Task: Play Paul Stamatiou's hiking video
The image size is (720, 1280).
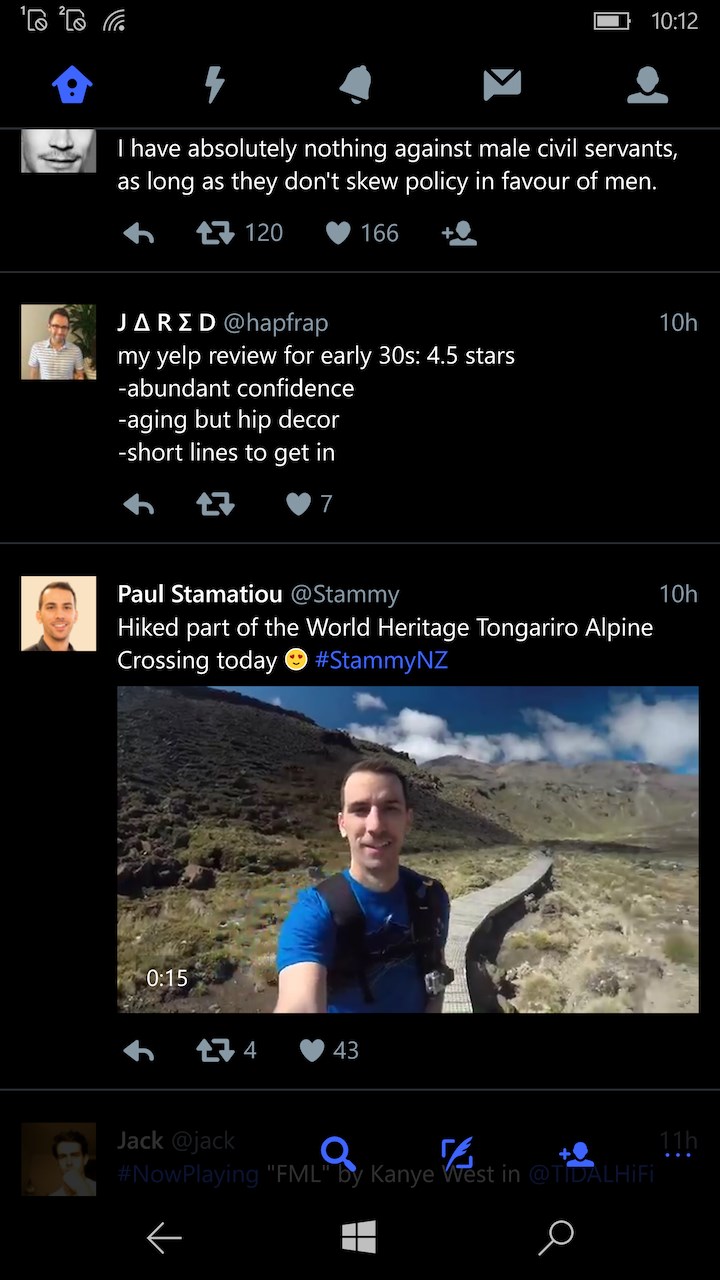Action: (408, 849)
